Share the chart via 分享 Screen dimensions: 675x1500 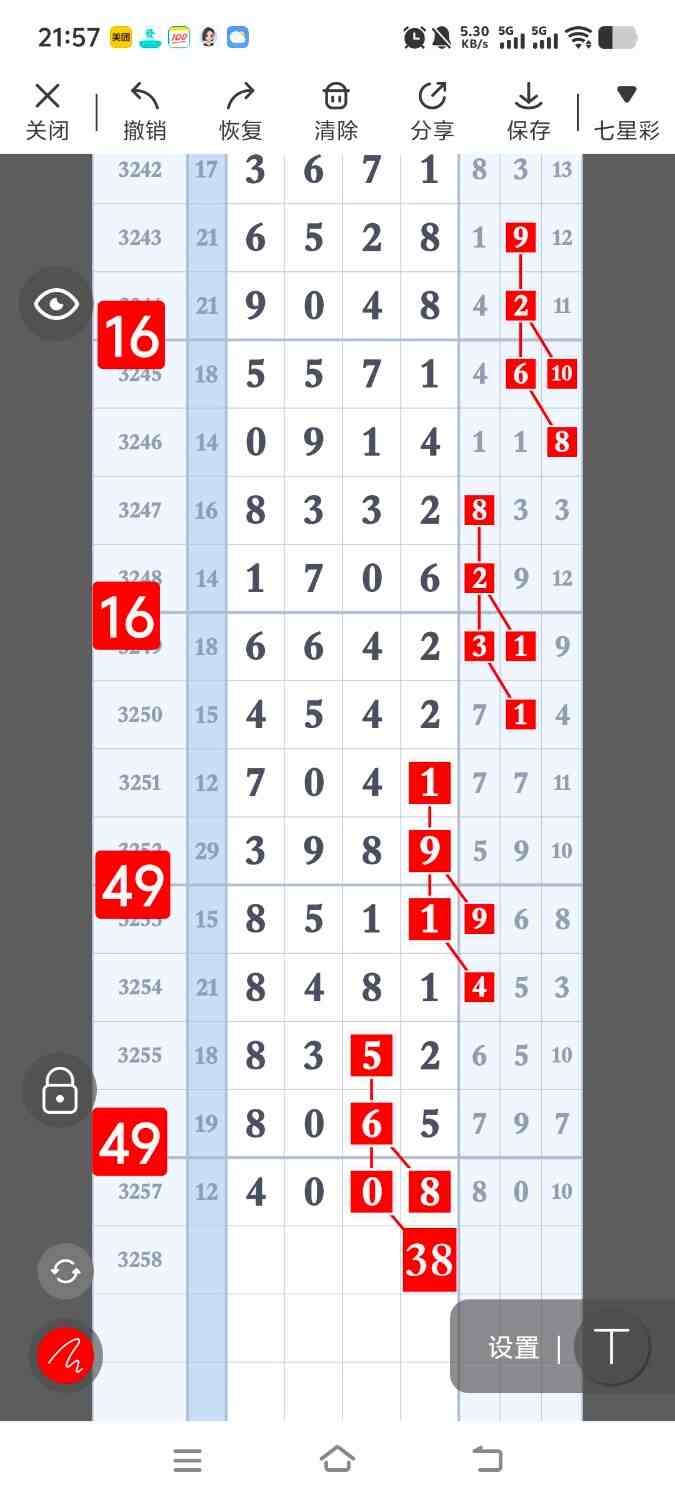(432, 111)
